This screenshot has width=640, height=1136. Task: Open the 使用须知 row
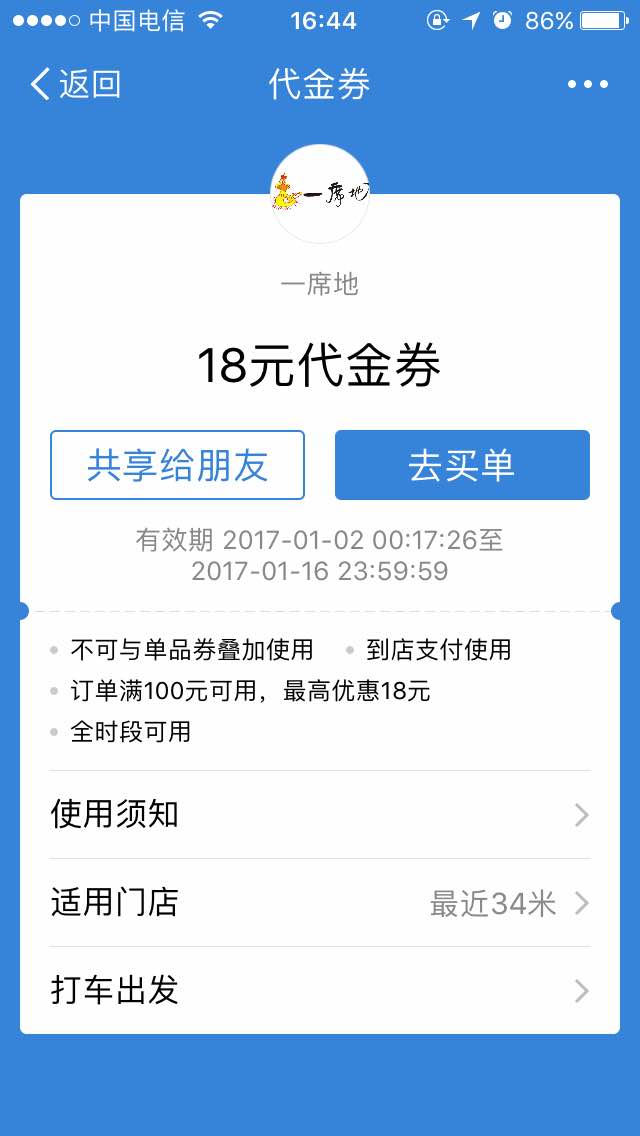coord(320,815)
